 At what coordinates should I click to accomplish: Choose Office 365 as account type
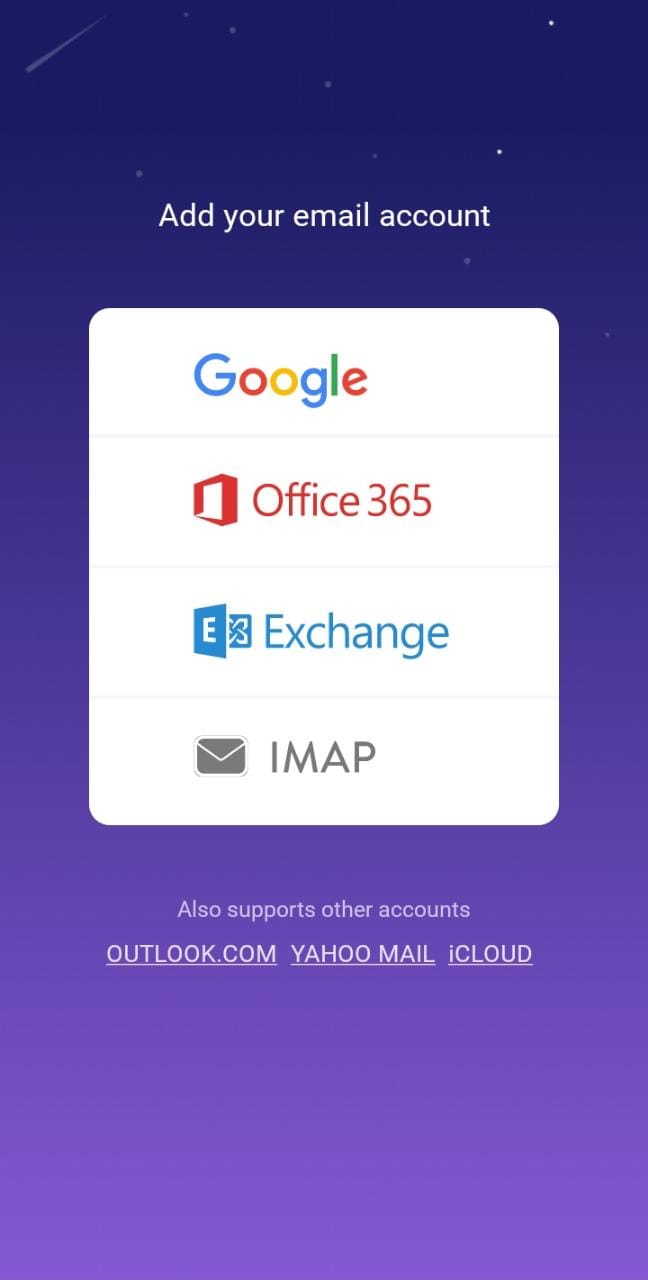coord(324,501)
